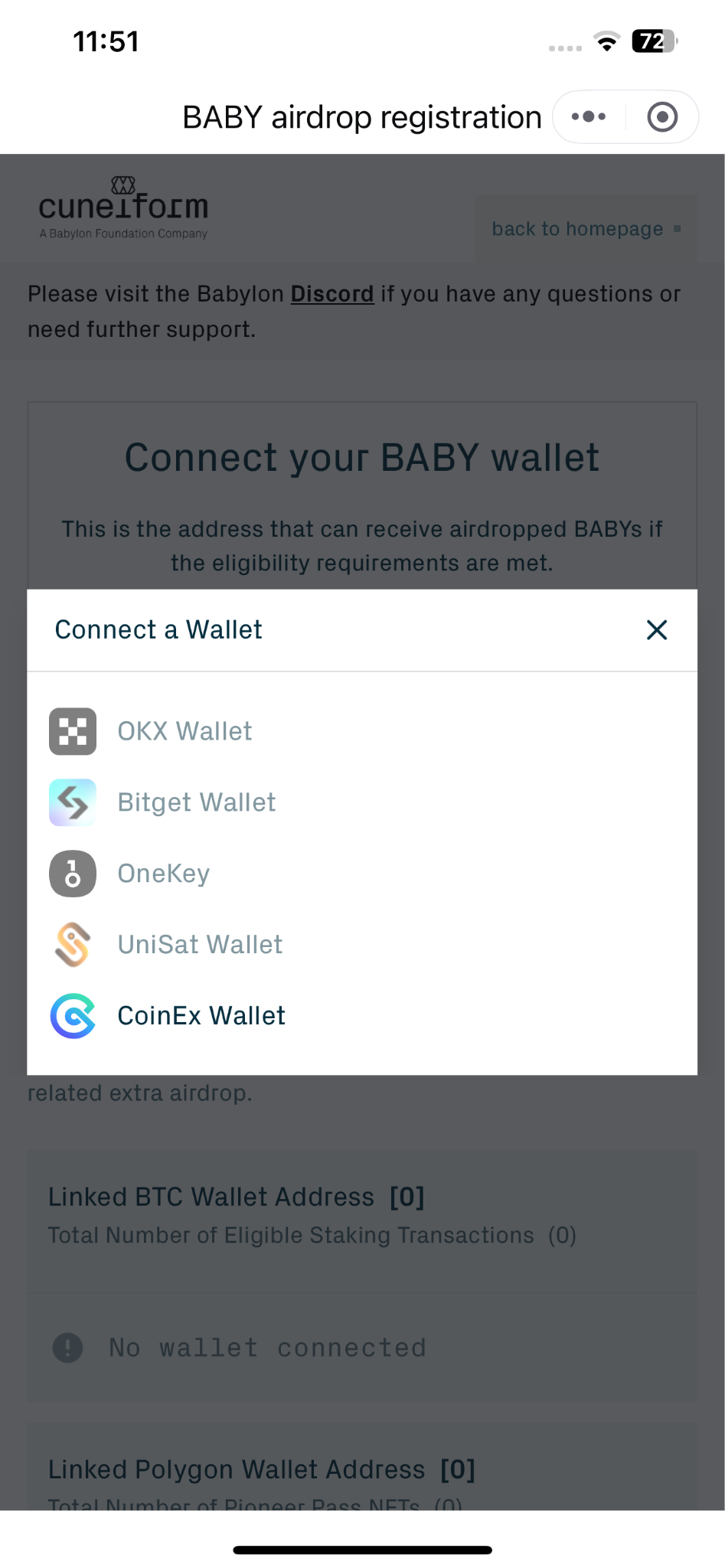The image size is (725, 1568).
Task: Choose Bitget Wallet
Action: click(x=196, y=802)
